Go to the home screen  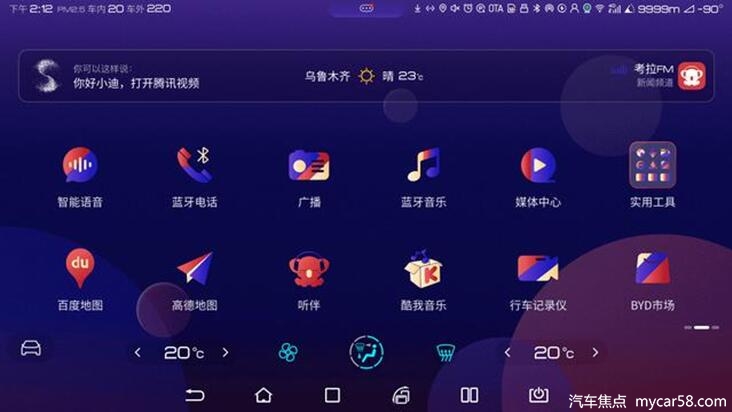(263, 395)
